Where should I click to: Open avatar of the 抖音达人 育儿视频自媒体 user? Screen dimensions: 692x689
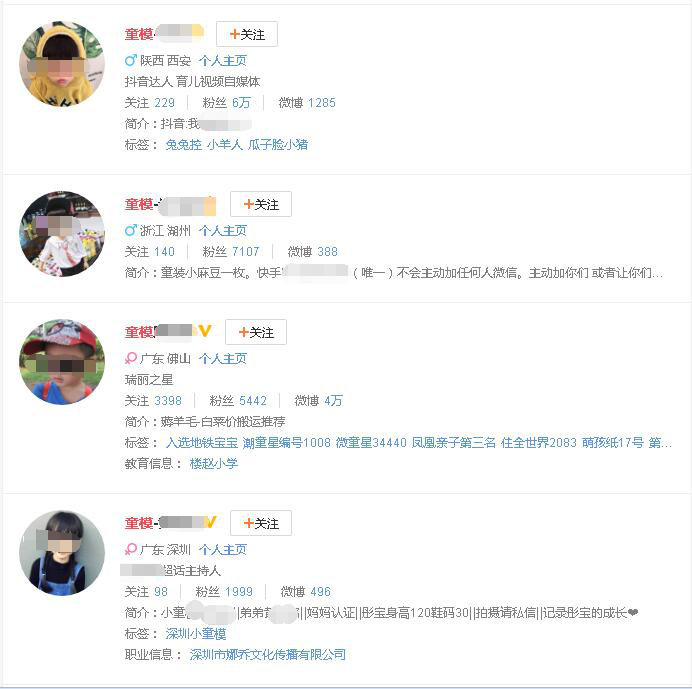(61, 63)
